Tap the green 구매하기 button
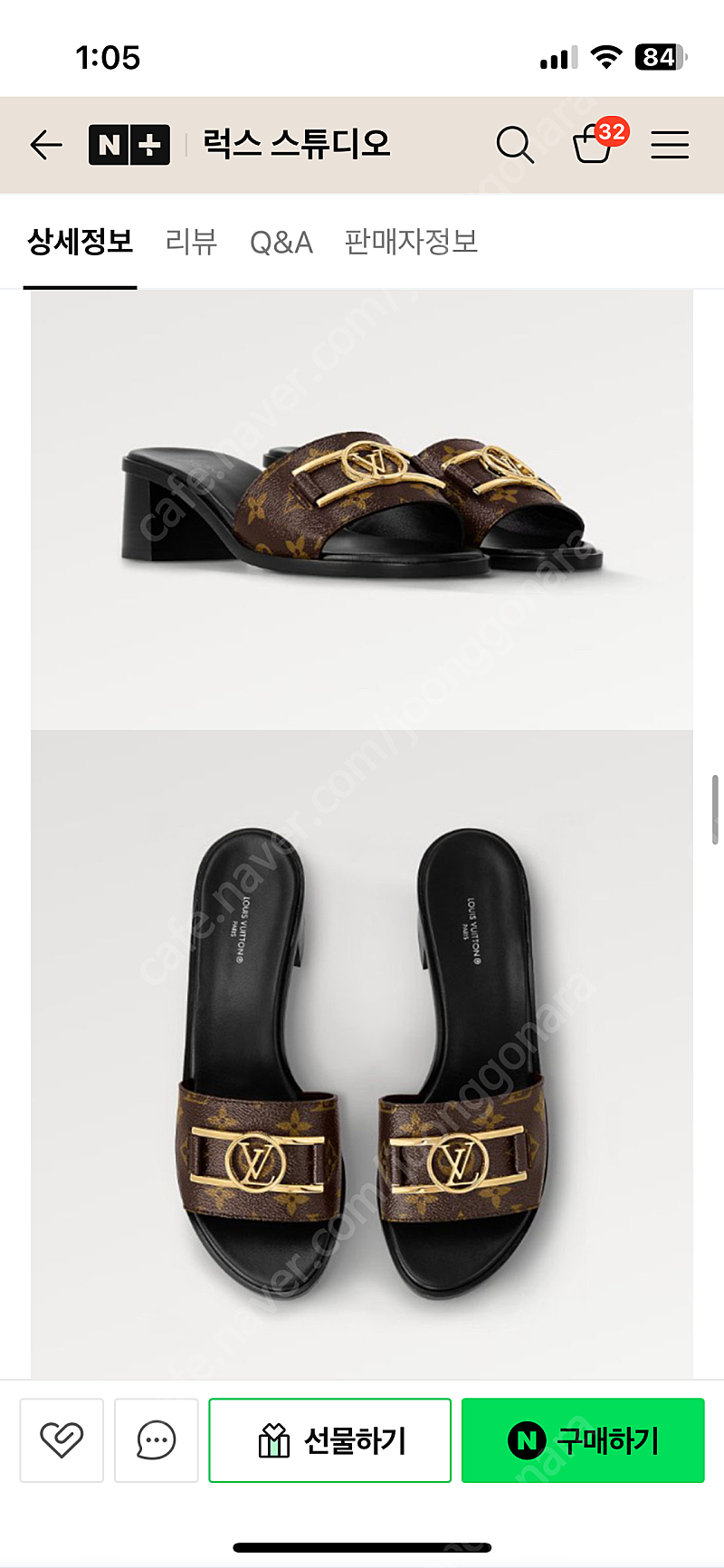Viewport: 724px width, 1568px height. pyautogui.click(x=583, y=1440)
